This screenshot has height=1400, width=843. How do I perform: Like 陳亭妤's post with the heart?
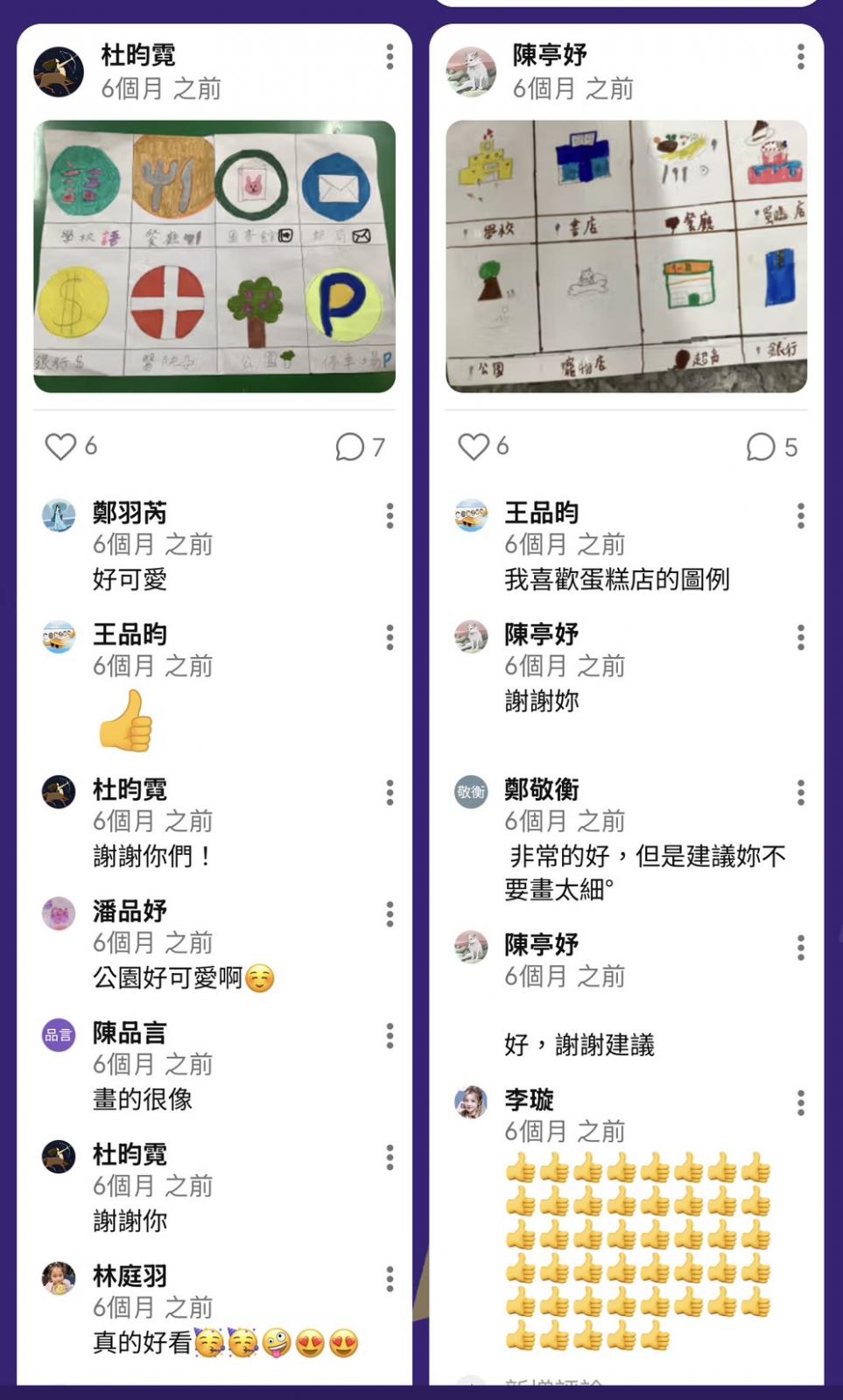coord(474,446)
